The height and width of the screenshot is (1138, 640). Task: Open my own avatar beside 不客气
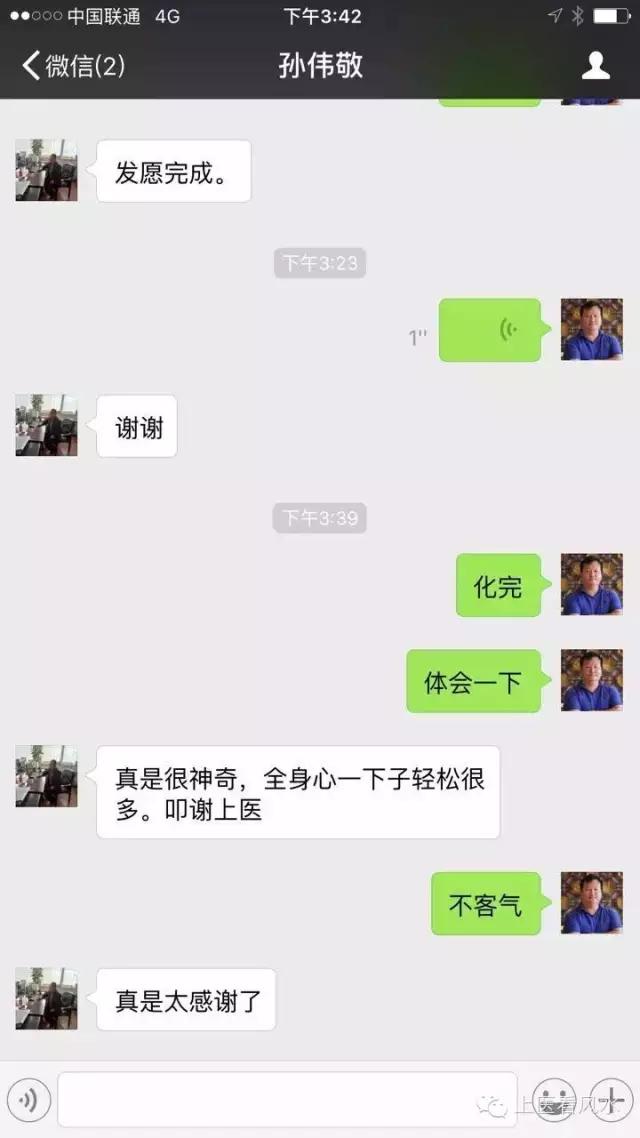[591, 903]
